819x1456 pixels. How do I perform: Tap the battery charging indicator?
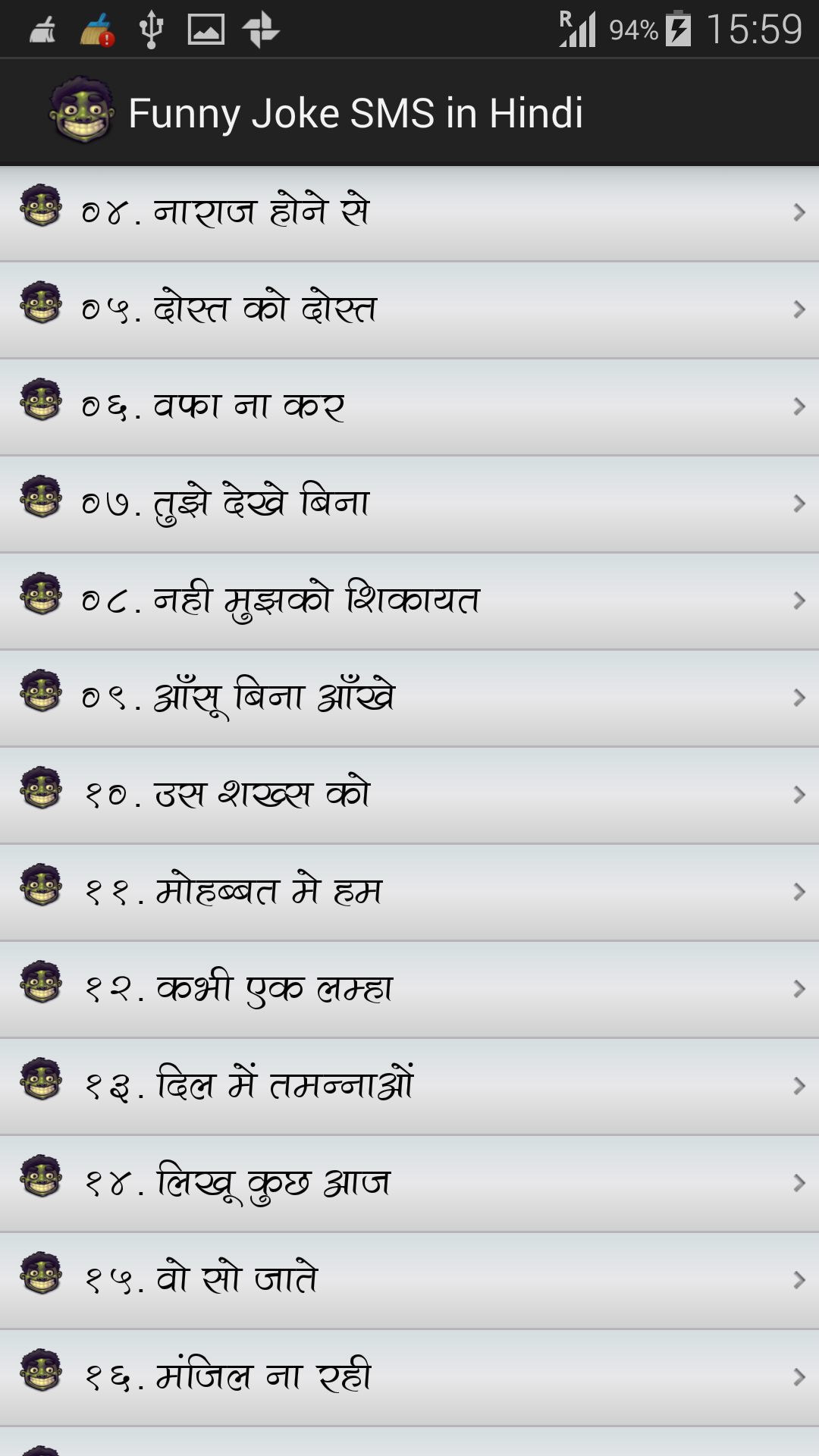677,30
